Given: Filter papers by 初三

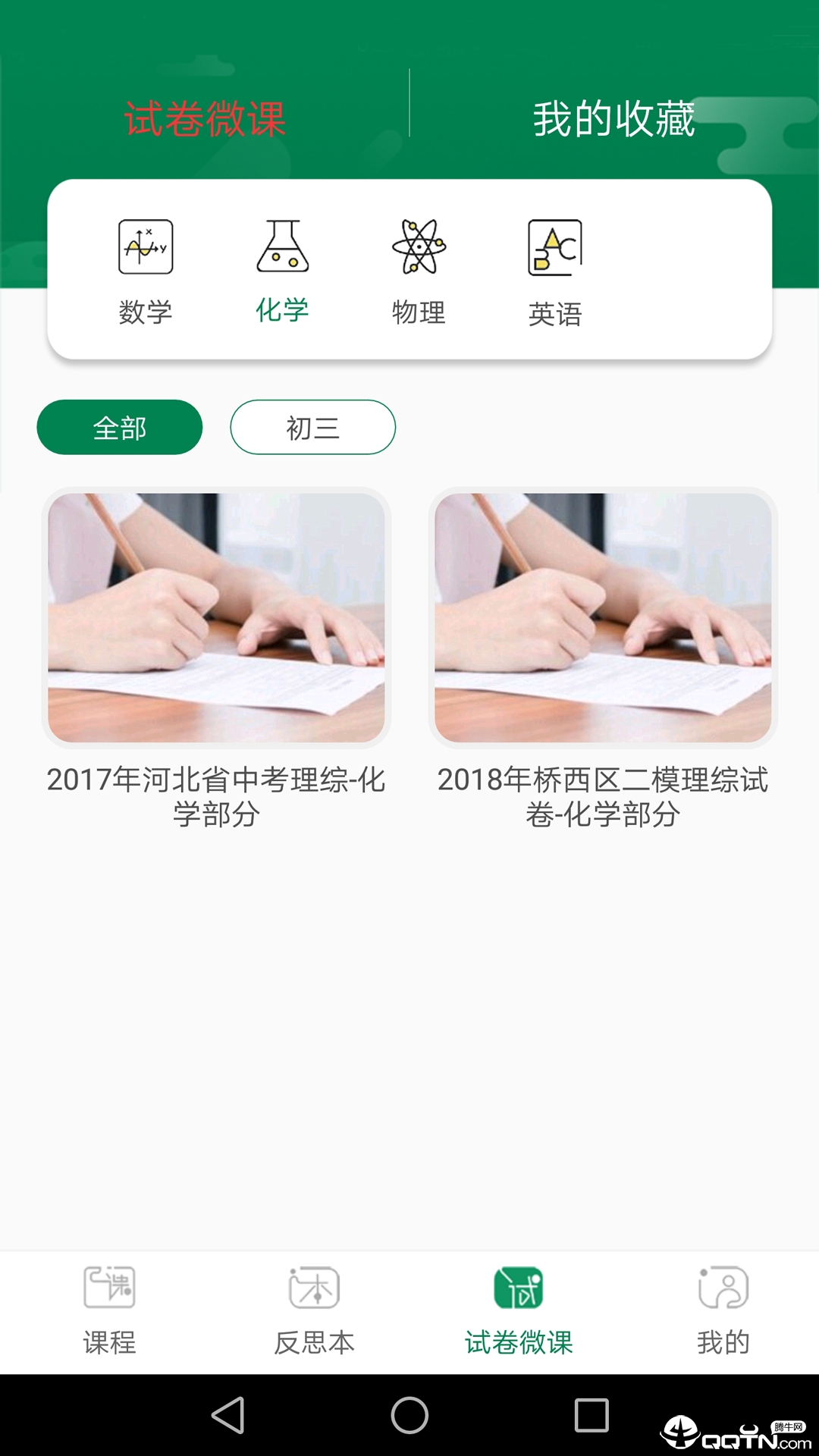Looking at the screenshot, I should [x=312, y=428].
